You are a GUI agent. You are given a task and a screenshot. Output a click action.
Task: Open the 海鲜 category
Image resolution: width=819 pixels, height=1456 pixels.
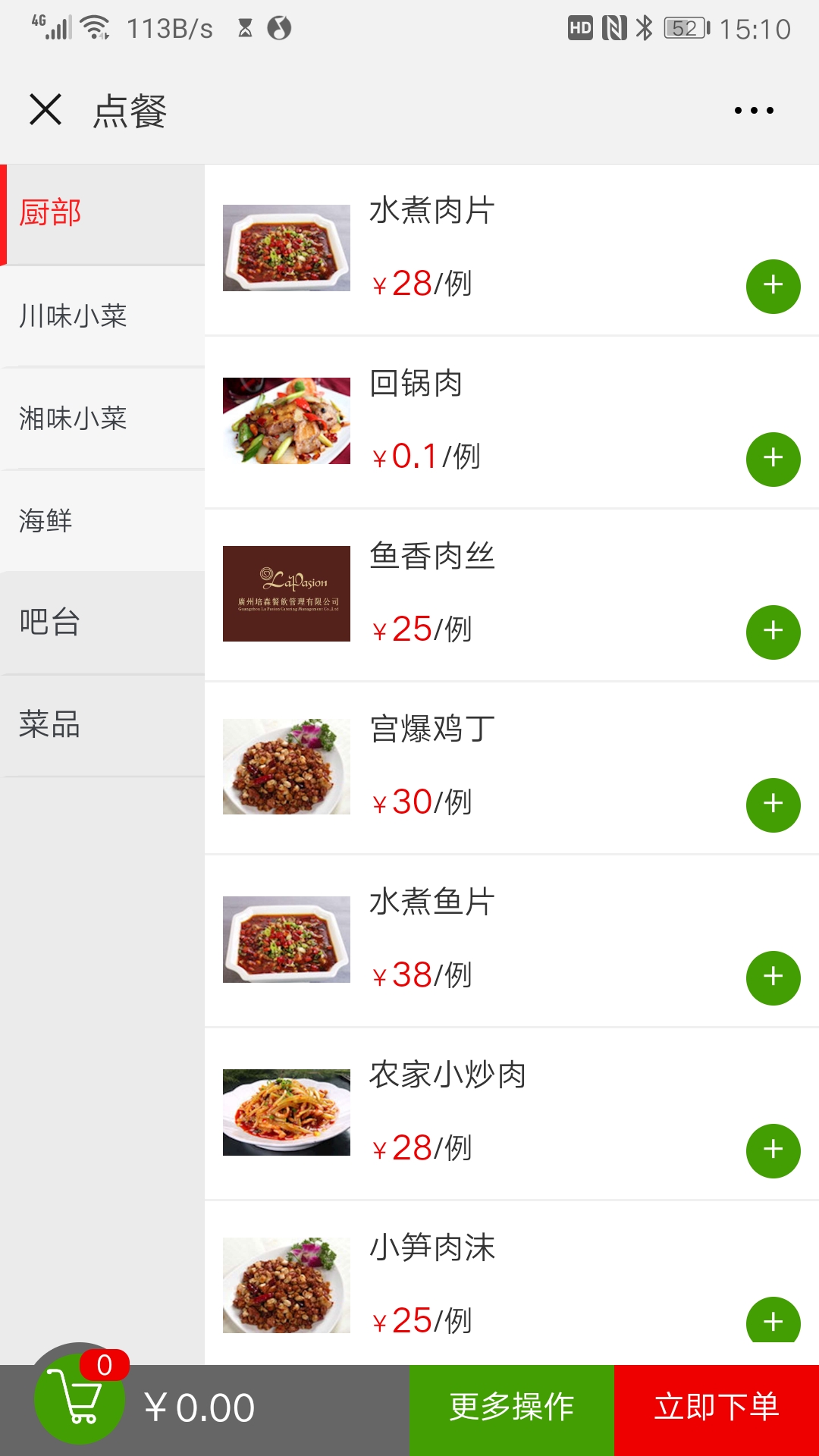point(102,521)
